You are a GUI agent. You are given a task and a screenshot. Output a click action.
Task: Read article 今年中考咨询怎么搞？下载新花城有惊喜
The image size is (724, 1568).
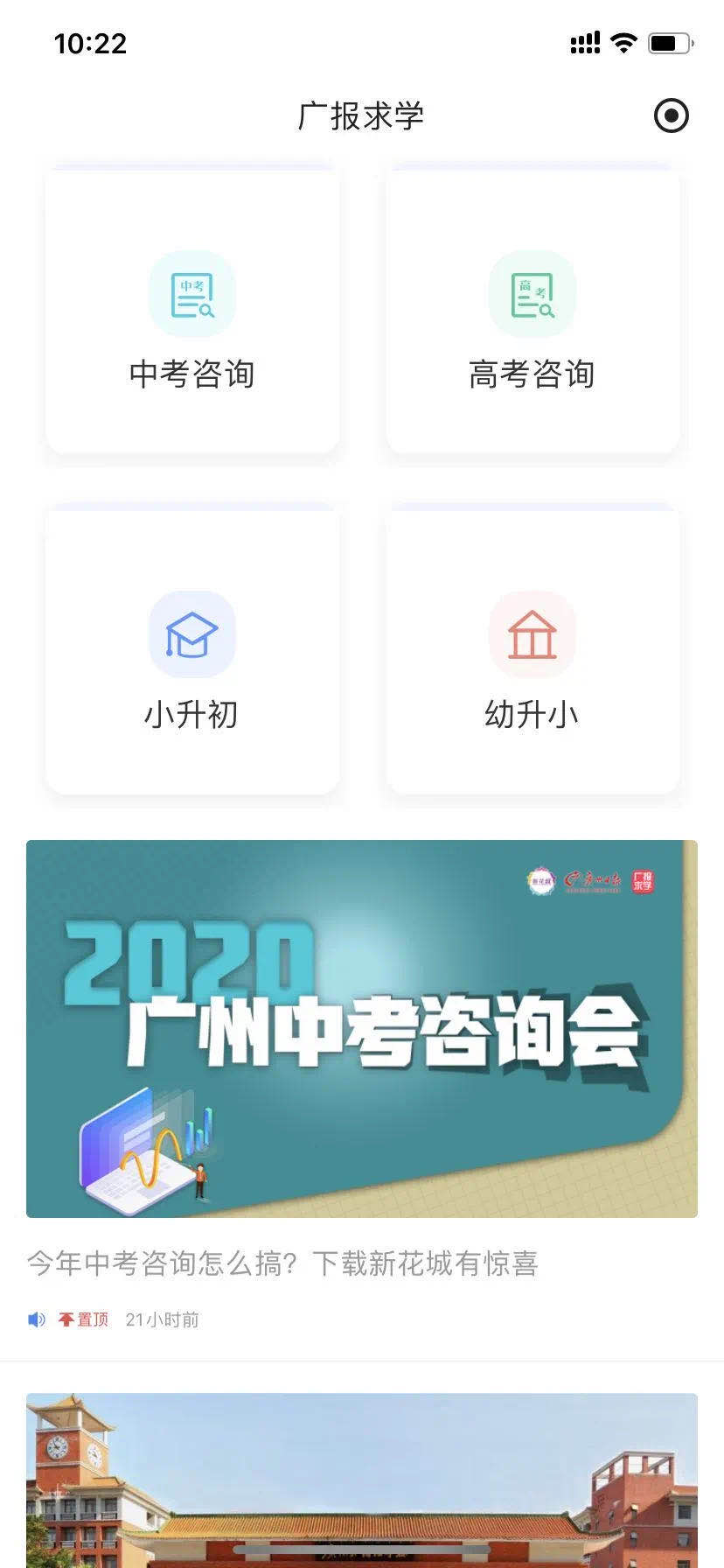pyautogui.click(x=282, y=1263)
